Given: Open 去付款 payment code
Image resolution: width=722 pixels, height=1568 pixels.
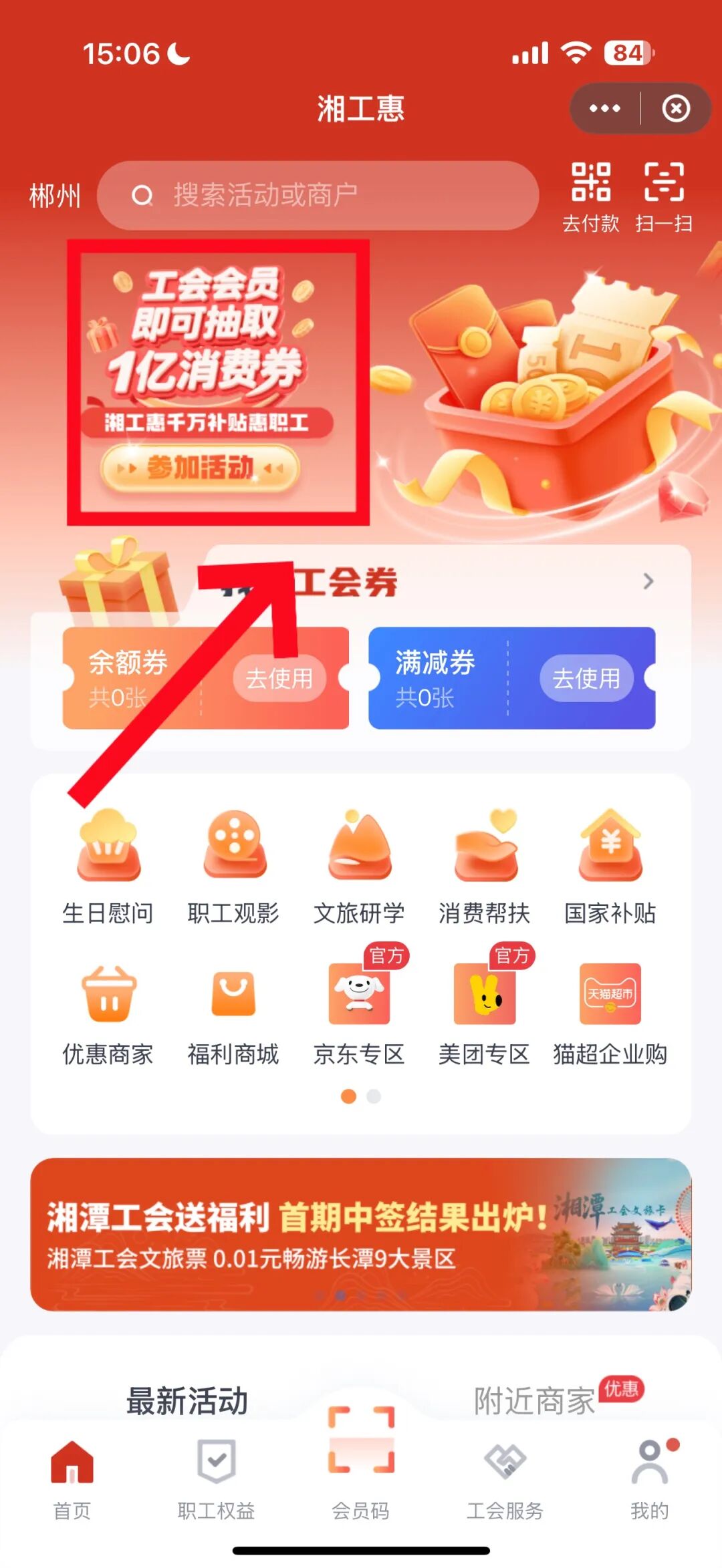Looking at the screenshot, I should 590,196.
